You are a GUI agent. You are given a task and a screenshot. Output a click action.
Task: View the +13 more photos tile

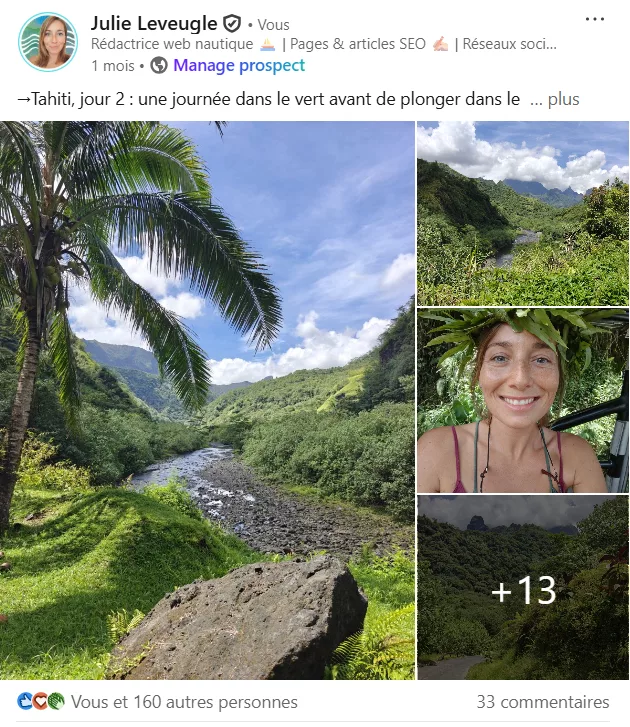(522, 588)
